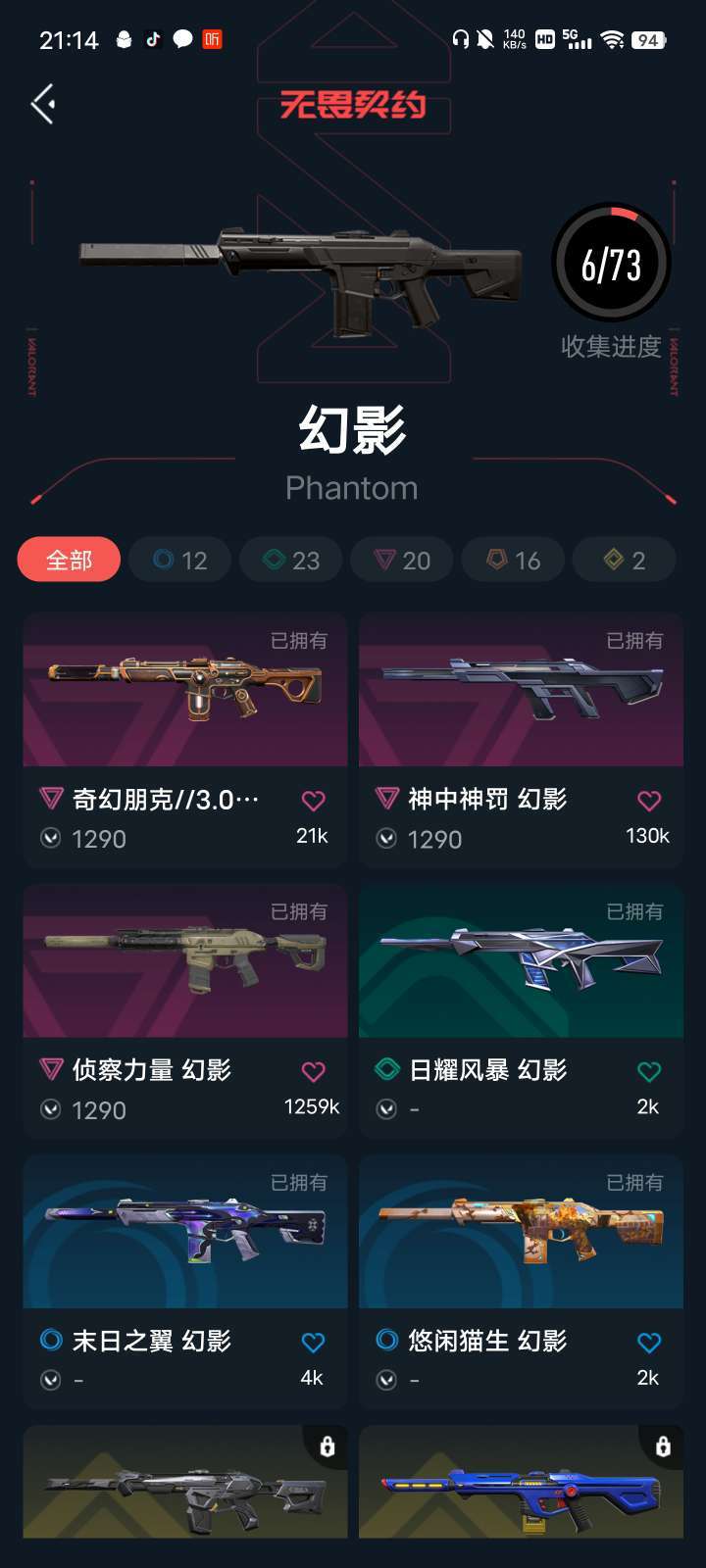Filter by the blue tier with 12 skins
The image size is (706, 1568).
[179, 560]
